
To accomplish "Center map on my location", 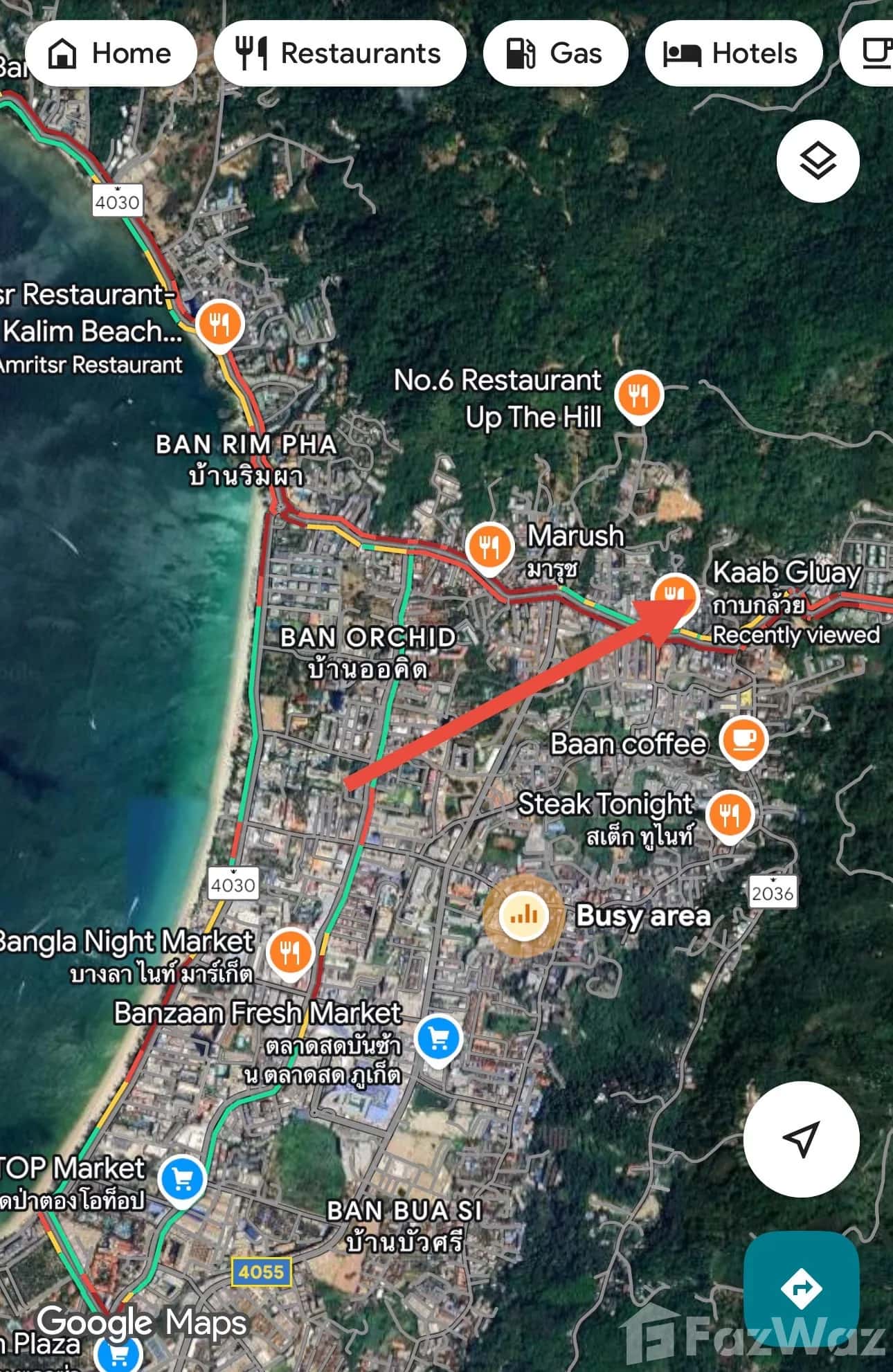I will tap(801, 1139).
